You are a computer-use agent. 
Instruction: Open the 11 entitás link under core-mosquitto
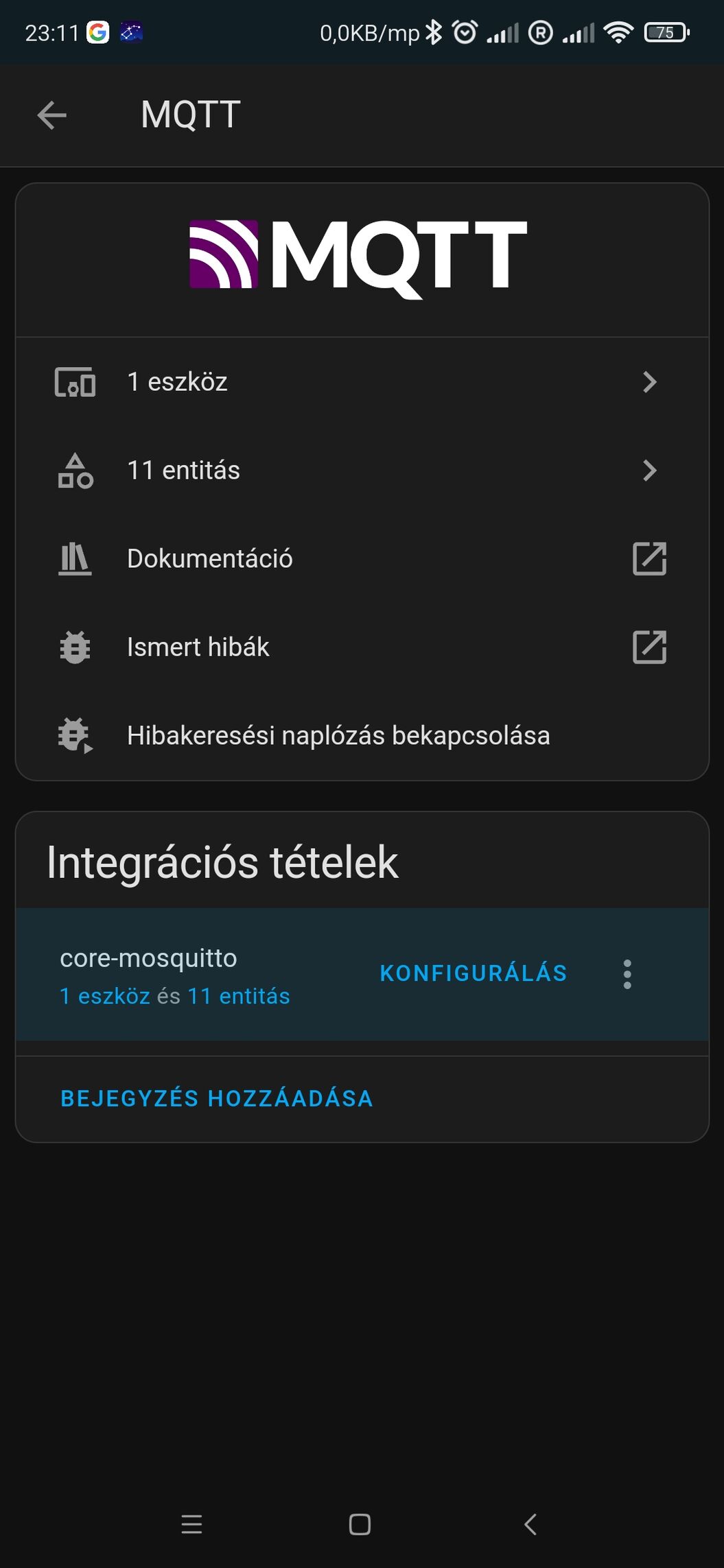(x=239, y=996)
